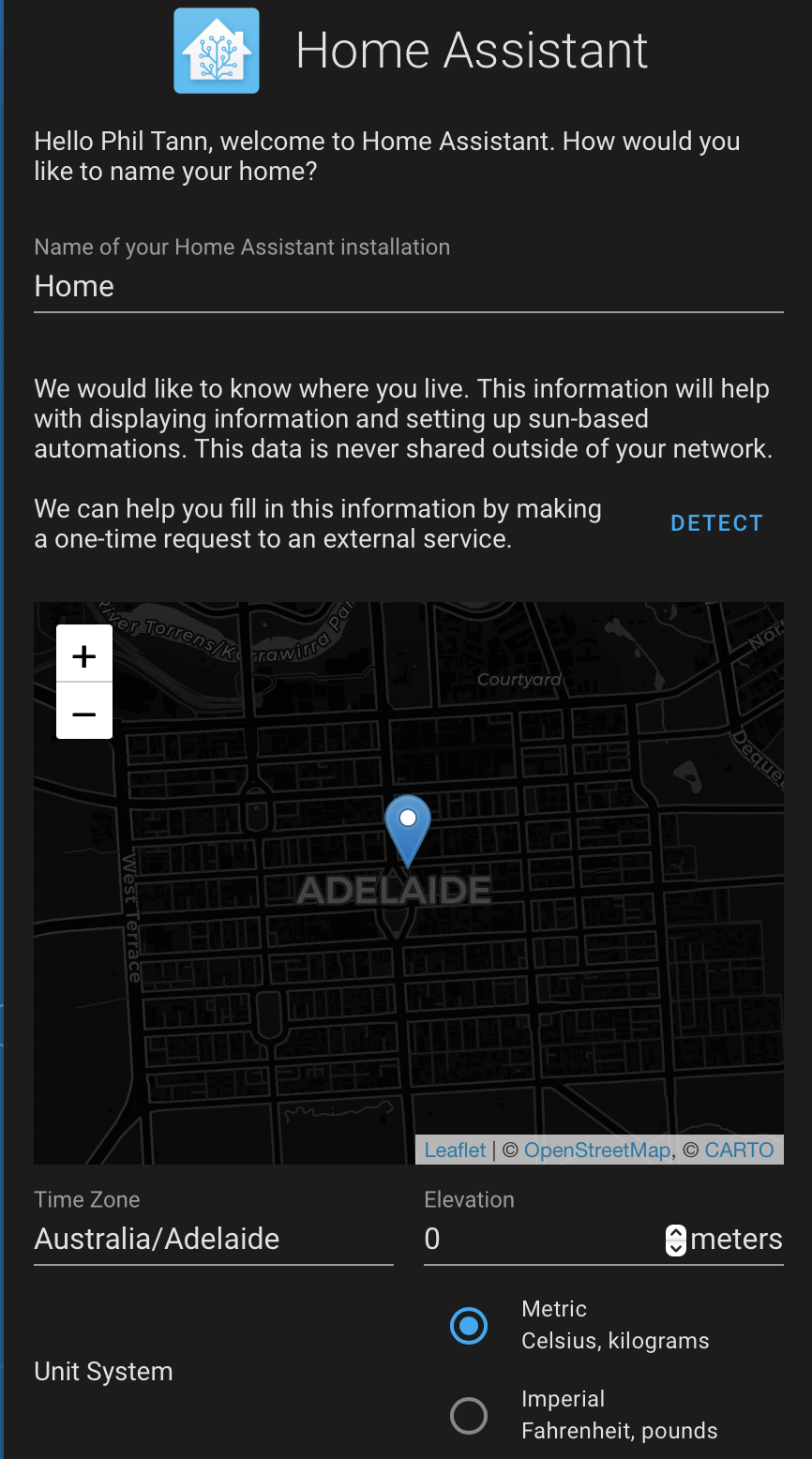Zoom in on the map
Screen dimensions: 812x1459
click(84, 654)
